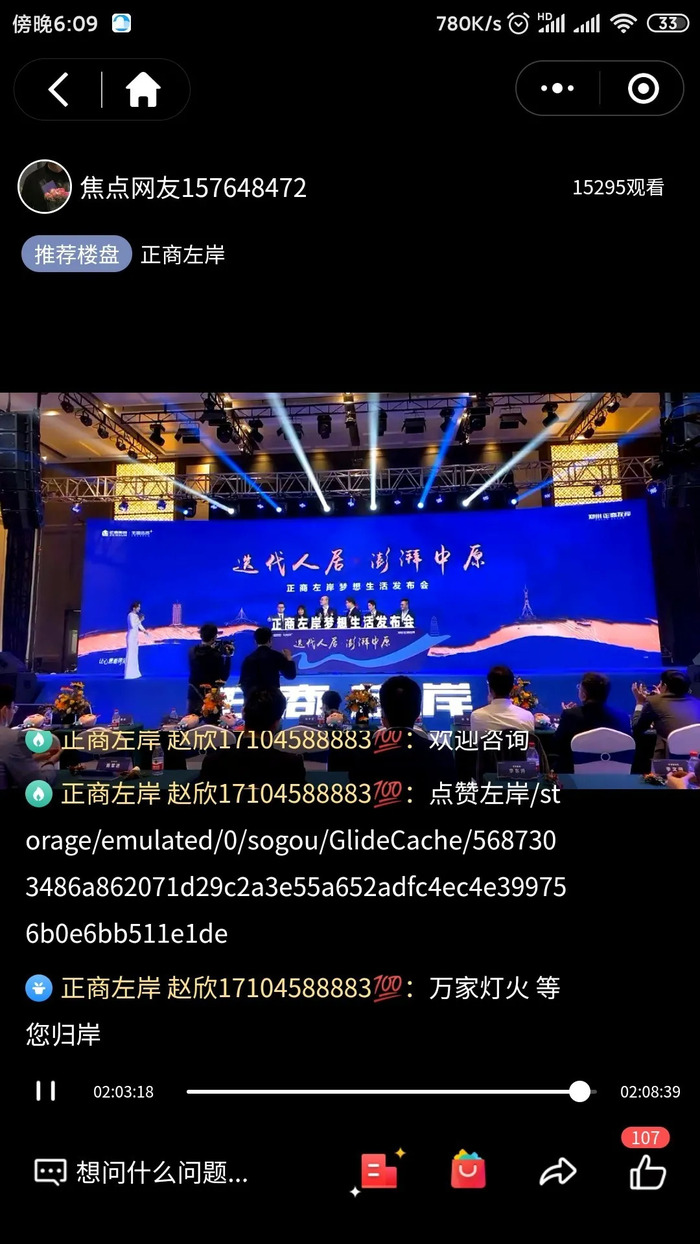This screenshot has height=1244, width=700.
Task: Type a question in 想问什么问题 field
Action: (160, 1172)
